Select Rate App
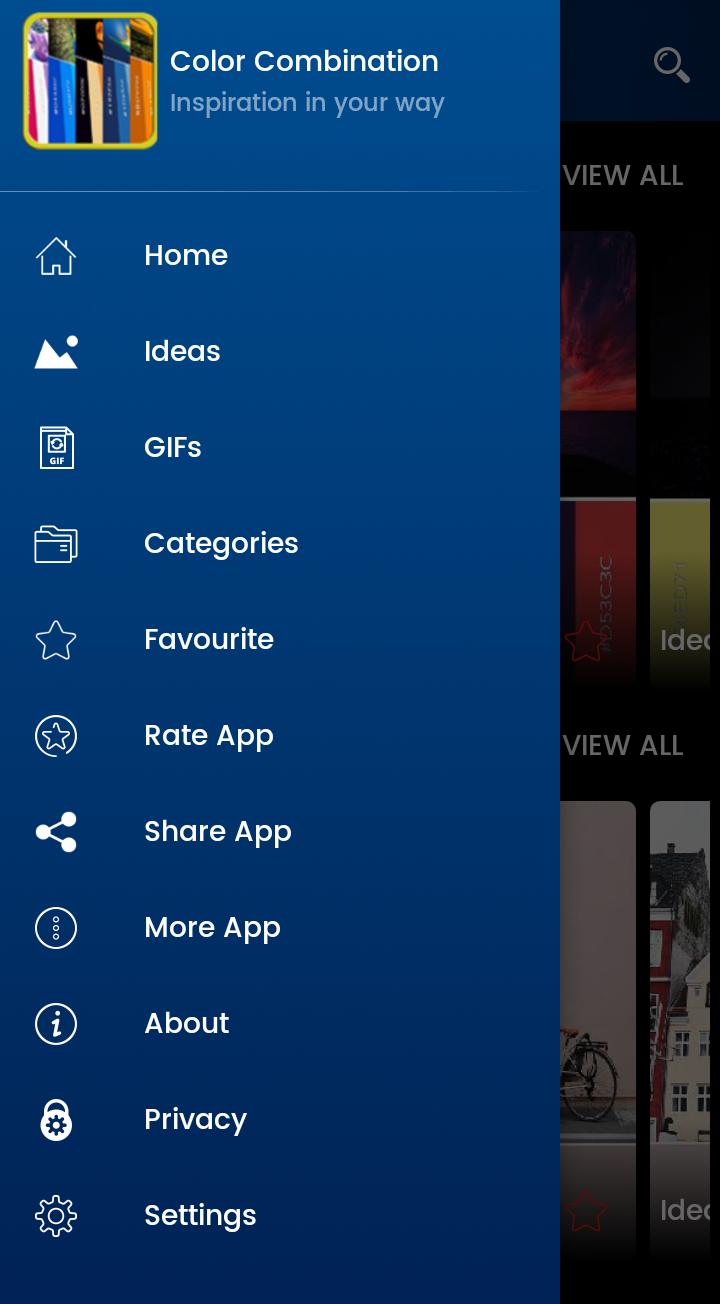720x1304 pixels. [x=208, y=736]
